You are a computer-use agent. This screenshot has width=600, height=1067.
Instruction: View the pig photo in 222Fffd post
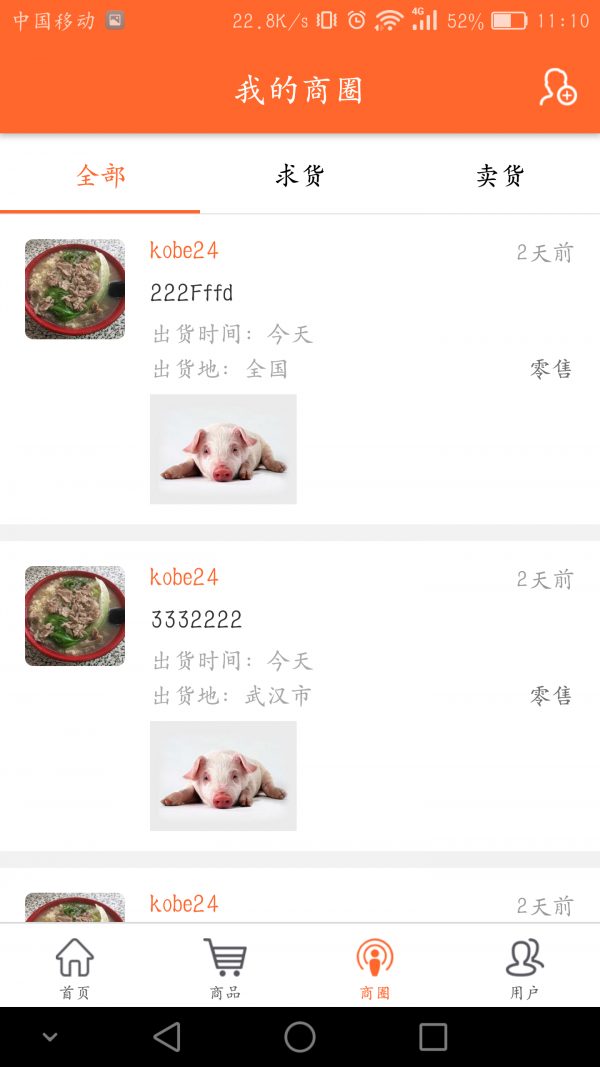223,449
